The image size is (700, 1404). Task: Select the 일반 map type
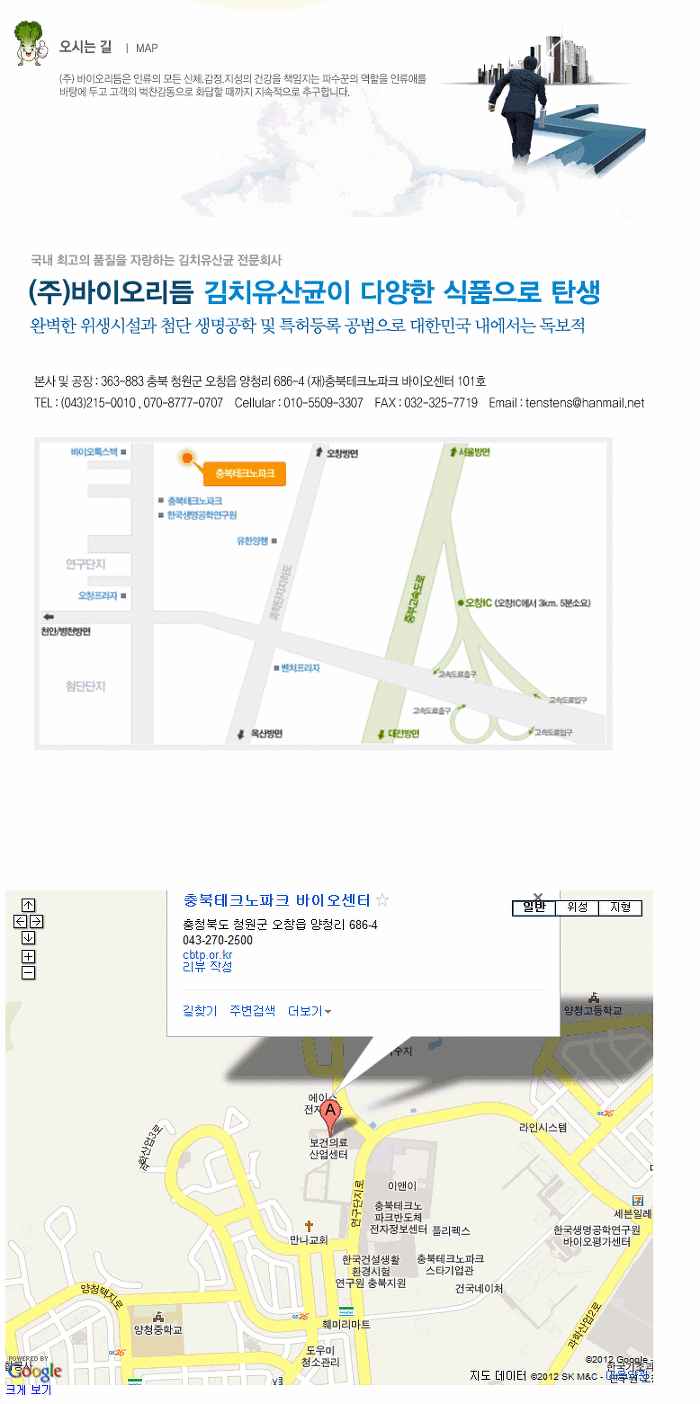pos(534,908)
